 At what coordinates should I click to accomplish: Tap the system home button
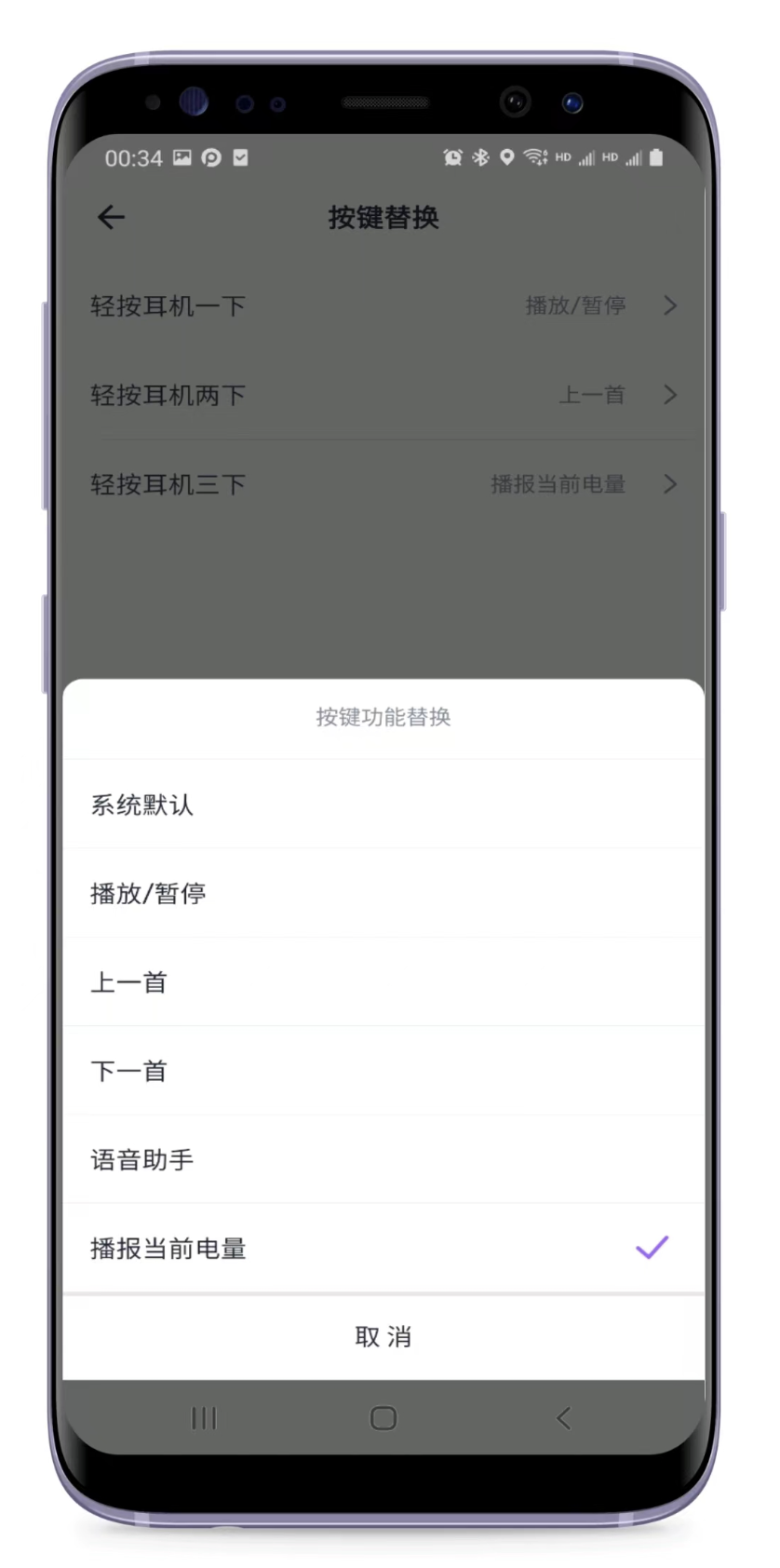[x=383, y=1418]
